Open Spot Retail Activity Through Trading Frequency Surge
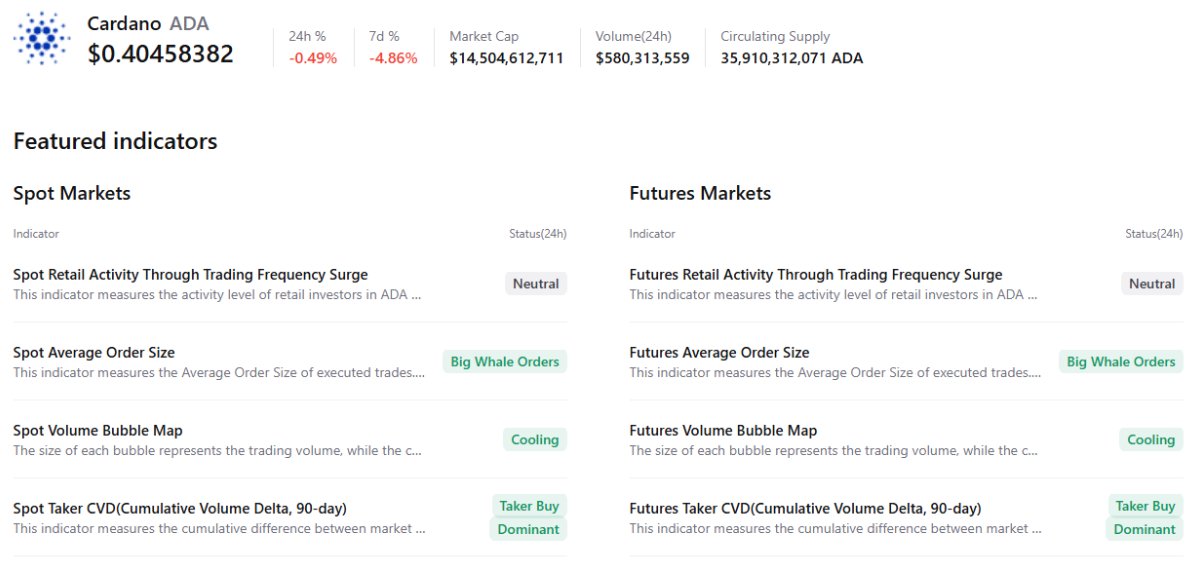Viewport: 1203px width, 567px height. (x=190, y=275)
